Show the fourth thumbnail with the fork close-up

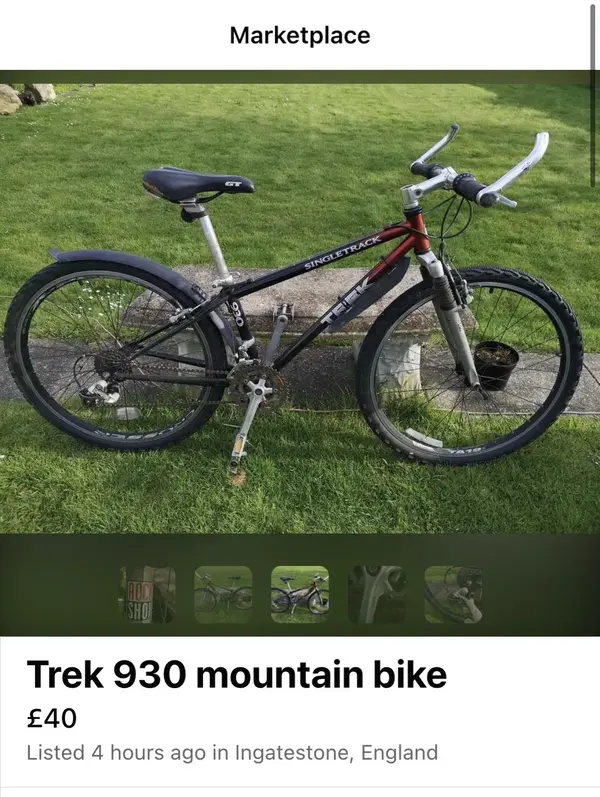[376, 595]
